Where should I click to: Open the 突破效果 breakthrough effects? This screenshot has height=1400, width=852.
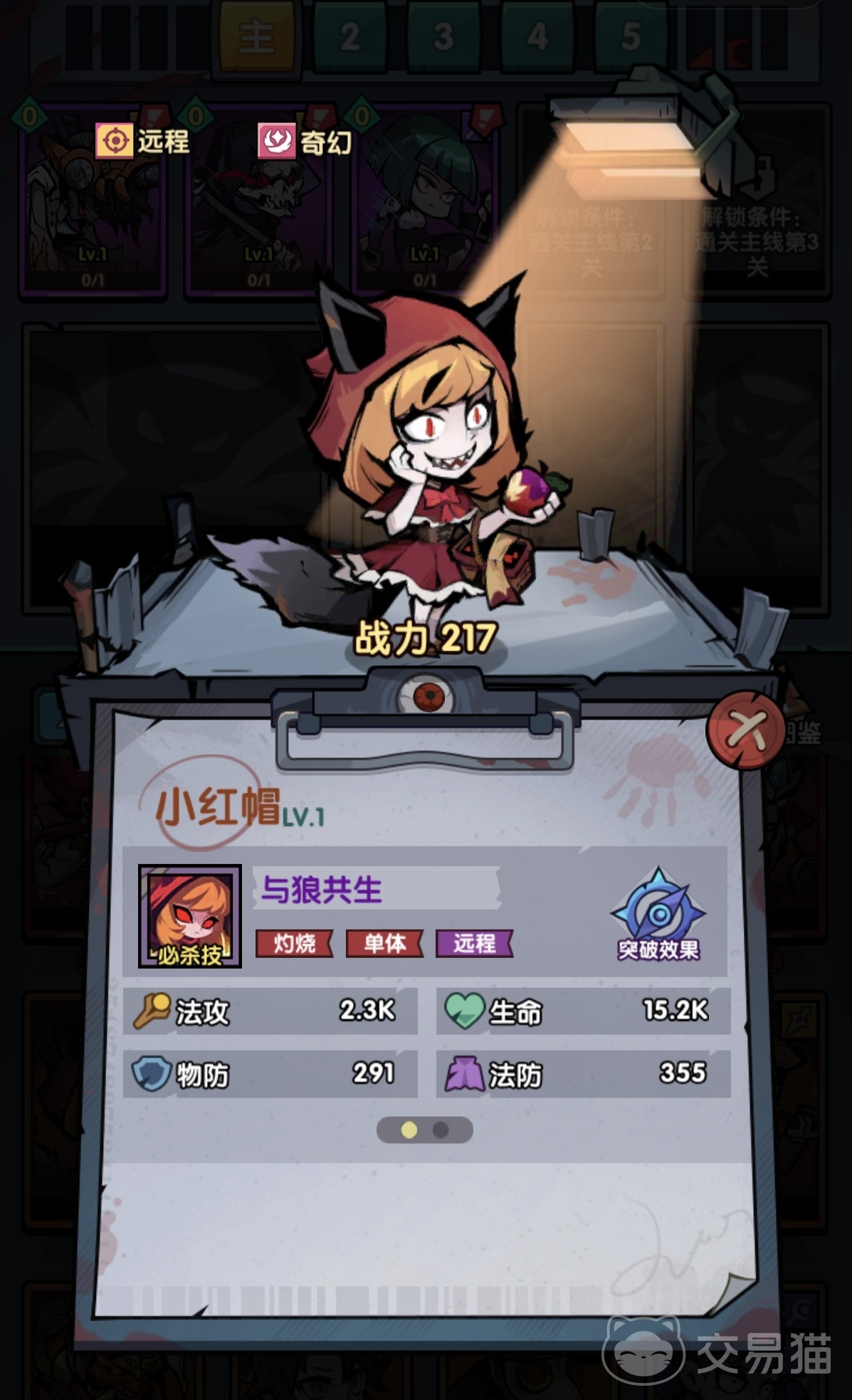[x=658, y=915]
